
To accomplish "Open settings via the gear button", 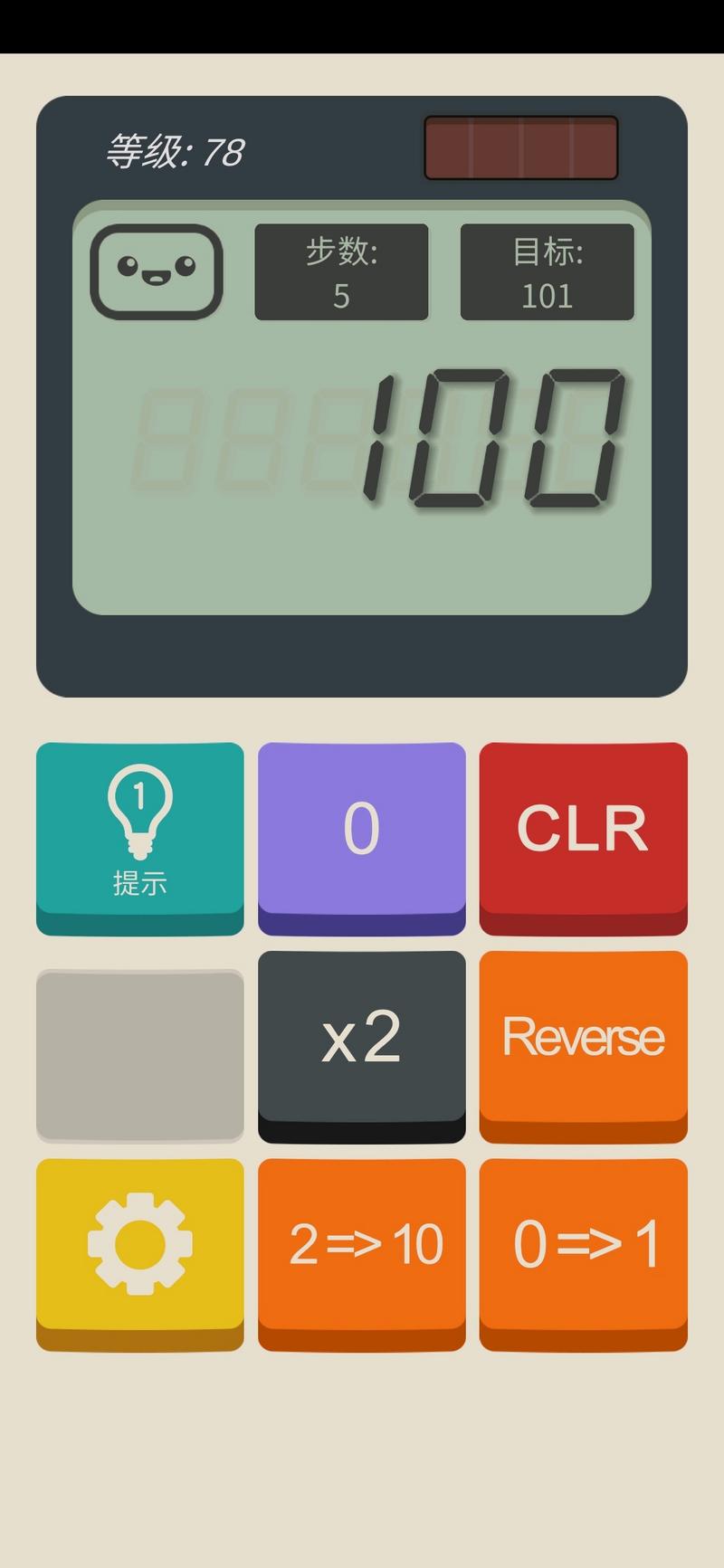I will 140,1254.
